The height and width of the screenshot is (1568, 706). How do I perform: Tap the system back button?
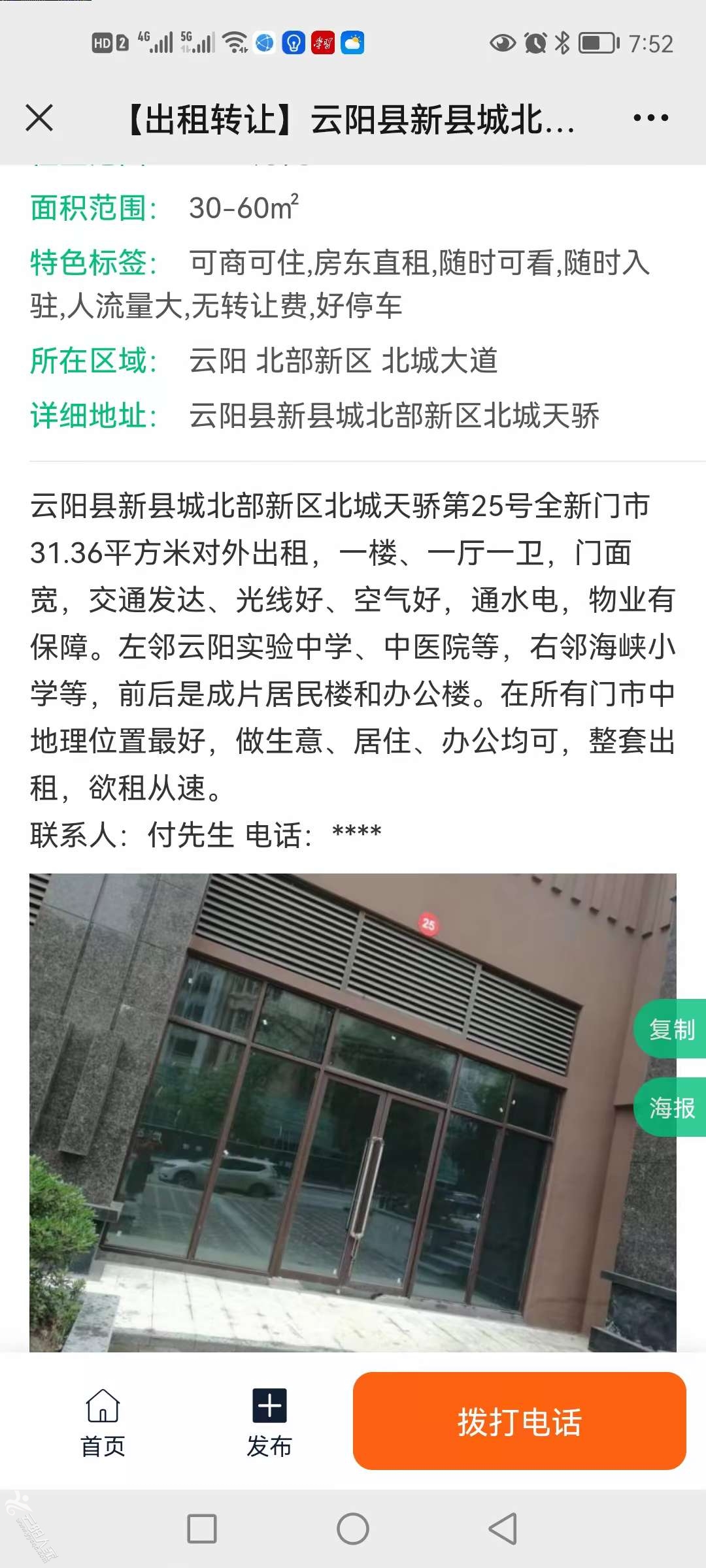click(x=503, y=1529)
